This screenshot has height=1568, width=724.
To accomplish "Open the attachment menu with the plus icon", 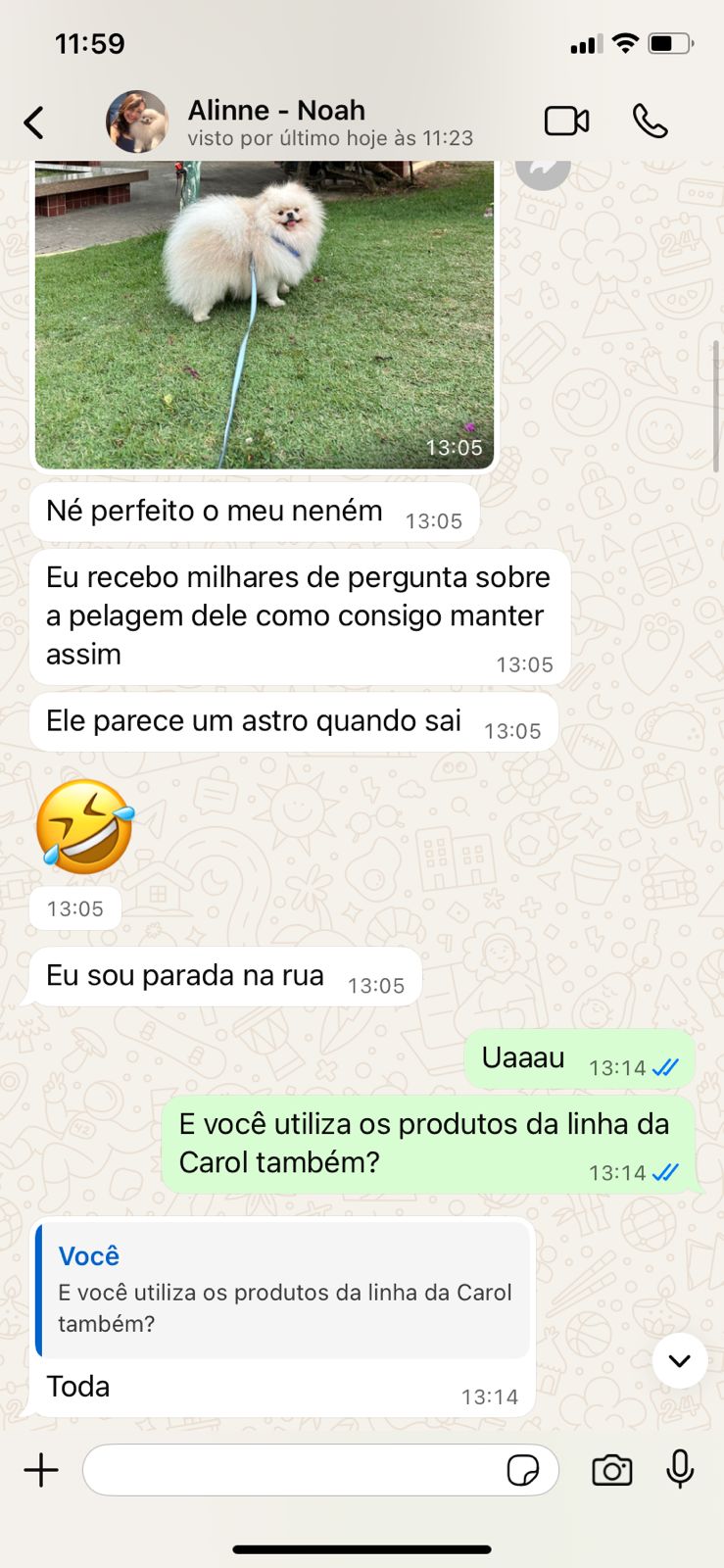I will [40, 1470].
